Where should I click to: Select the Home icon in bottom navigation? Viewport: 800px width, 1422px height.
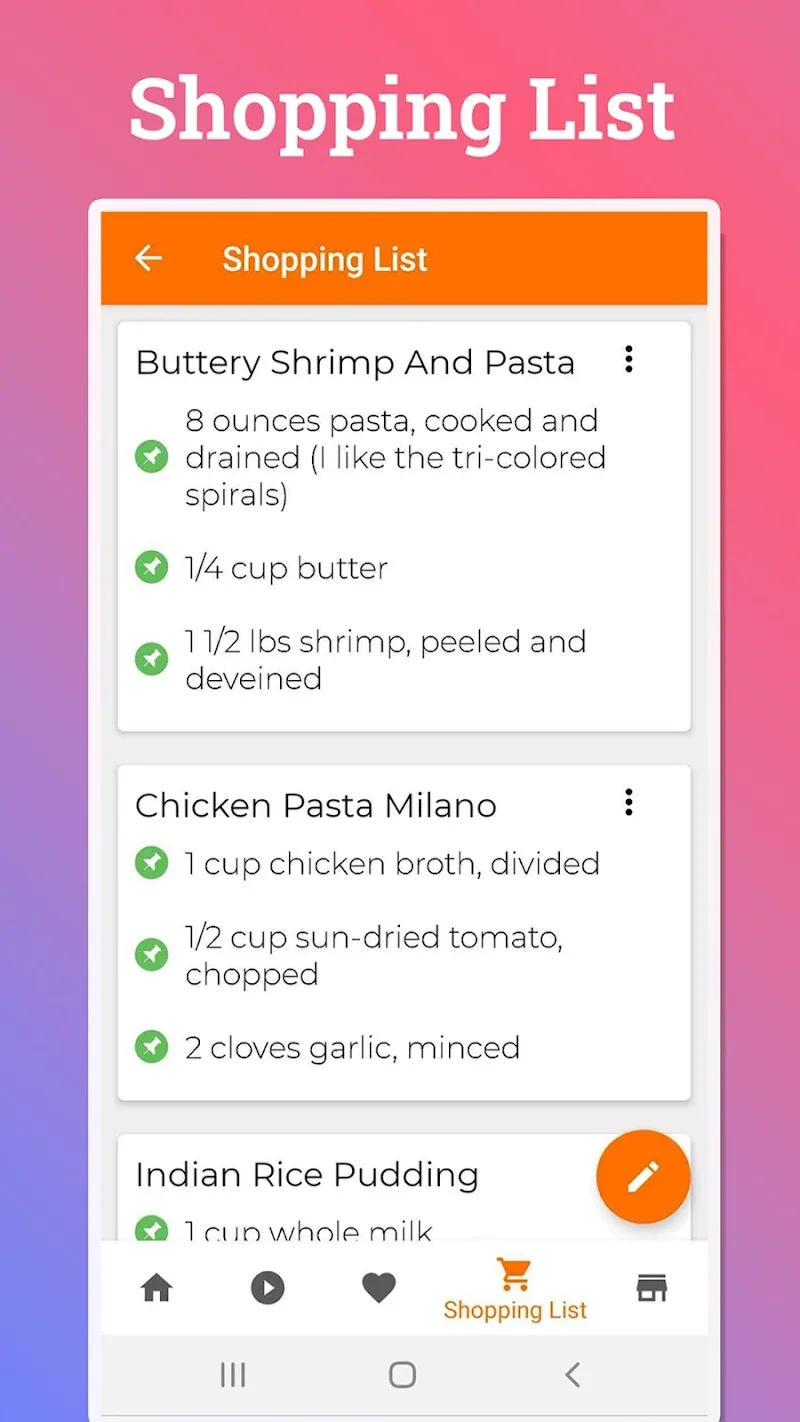point(156,1289)
